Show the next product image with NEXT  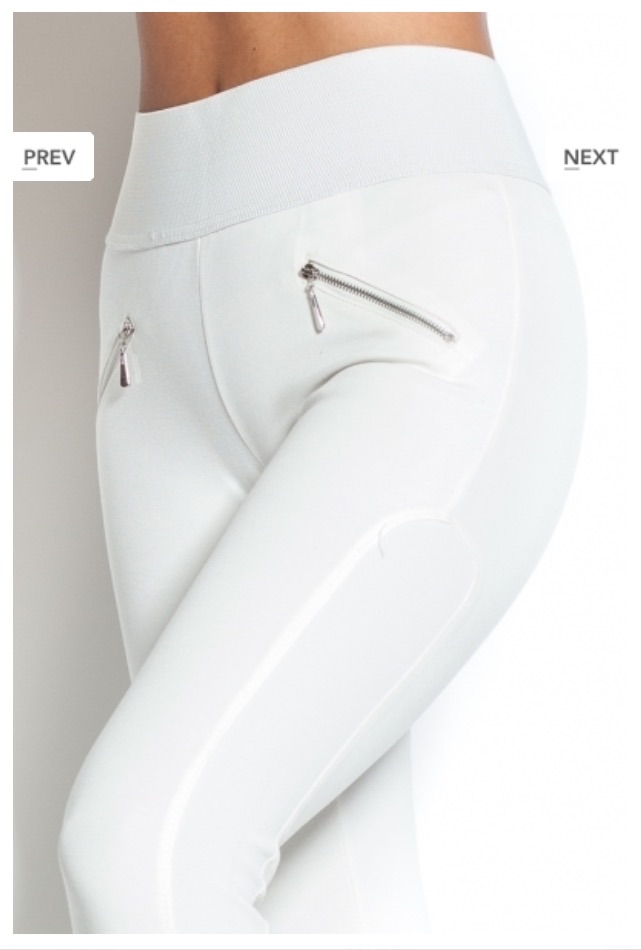click(x=590, y=157)
